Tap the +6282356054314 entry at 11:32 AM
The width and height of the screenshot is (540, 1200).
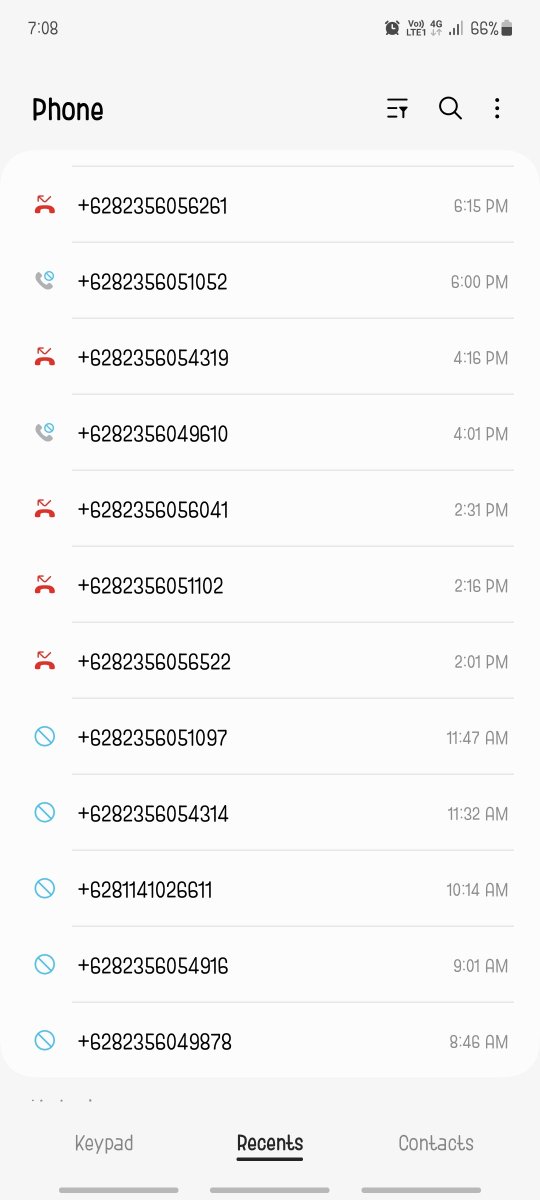pyautogui.click(x=270, y=814)
